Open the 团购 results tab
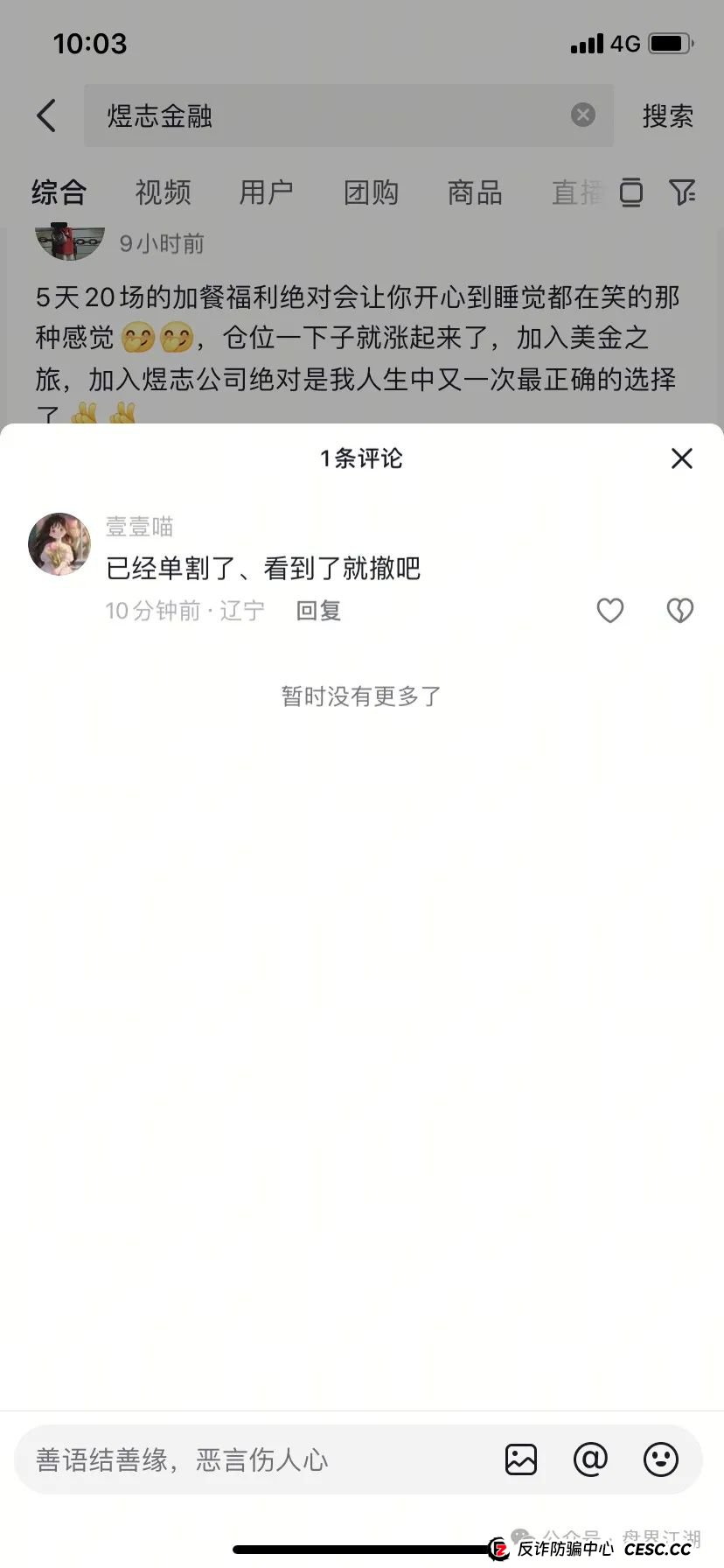Screen dimensions: 724x1568 click(x=370, y=192)
